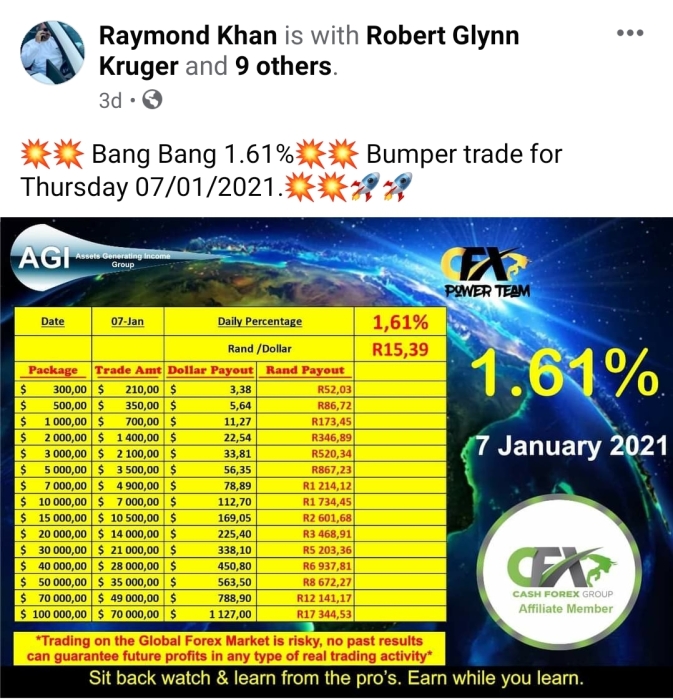
Task: Open Raymond Khan's profile from name
Action: point(189,37)
